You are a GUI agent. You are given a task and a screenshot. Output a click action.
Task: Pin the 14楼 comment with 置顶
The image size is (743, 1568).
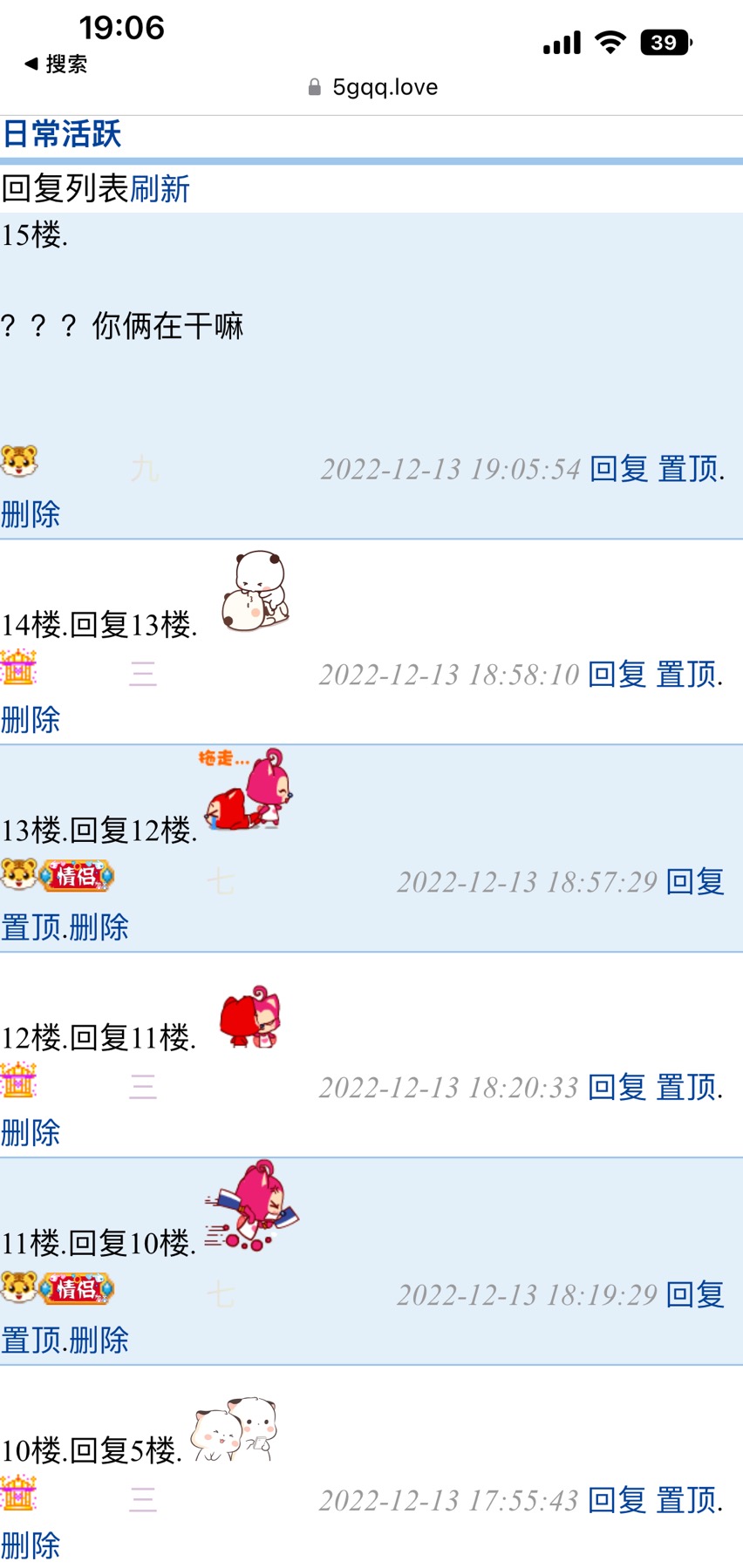(685, 674)
